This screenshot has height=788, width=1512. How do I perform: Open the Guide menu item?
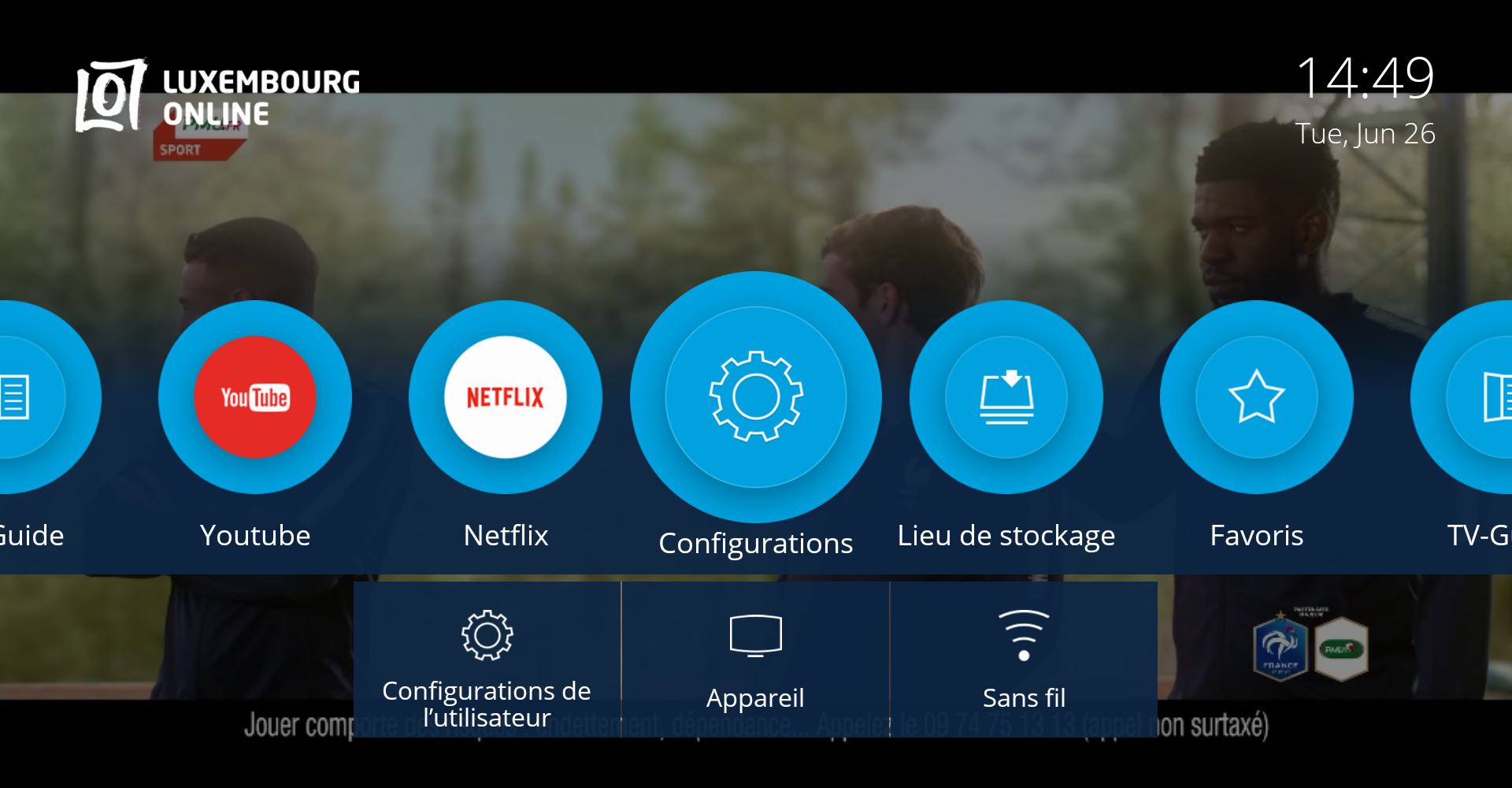(31, 397)
